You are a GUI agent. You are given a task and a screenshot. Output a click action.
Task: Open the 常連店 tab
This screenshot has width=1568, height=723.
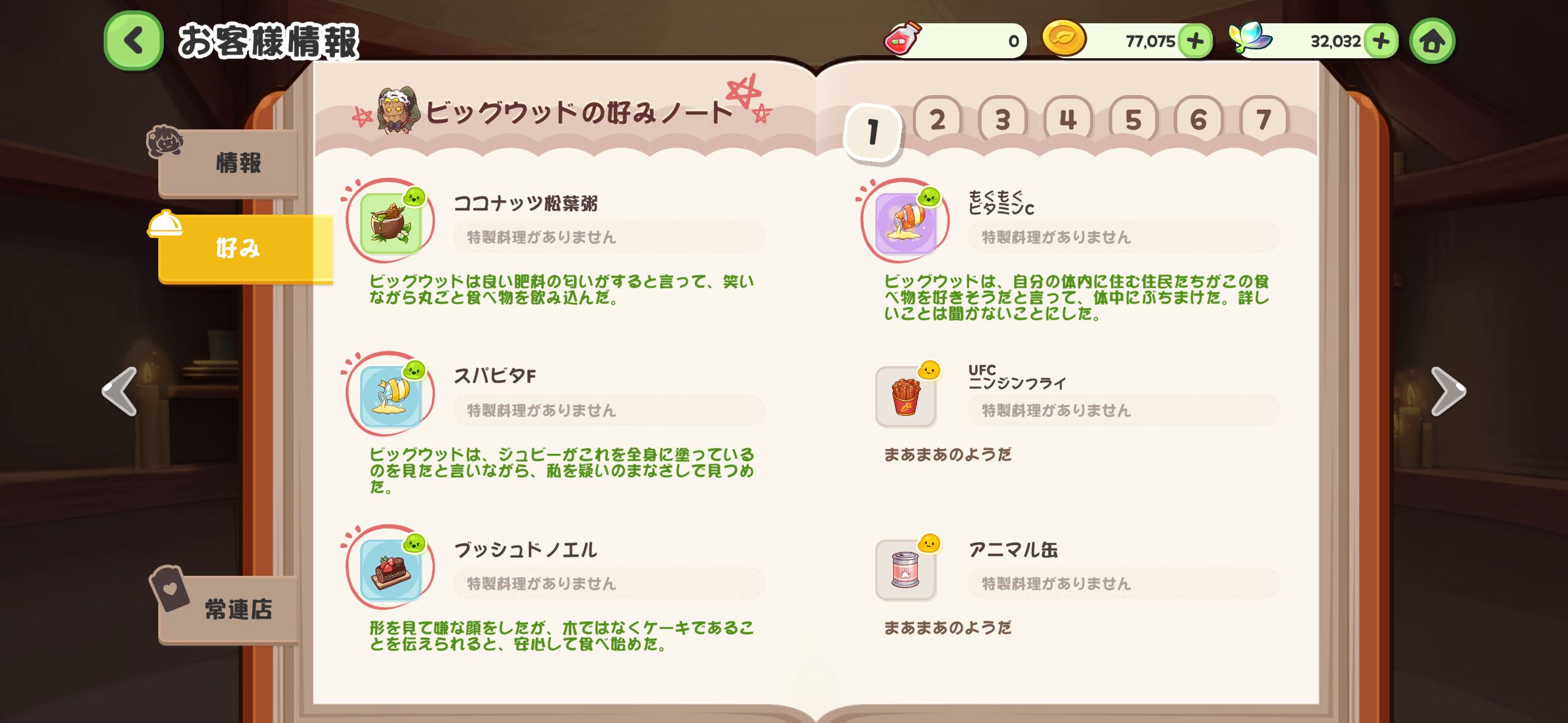pyautogui.click(x=230, y=609)
